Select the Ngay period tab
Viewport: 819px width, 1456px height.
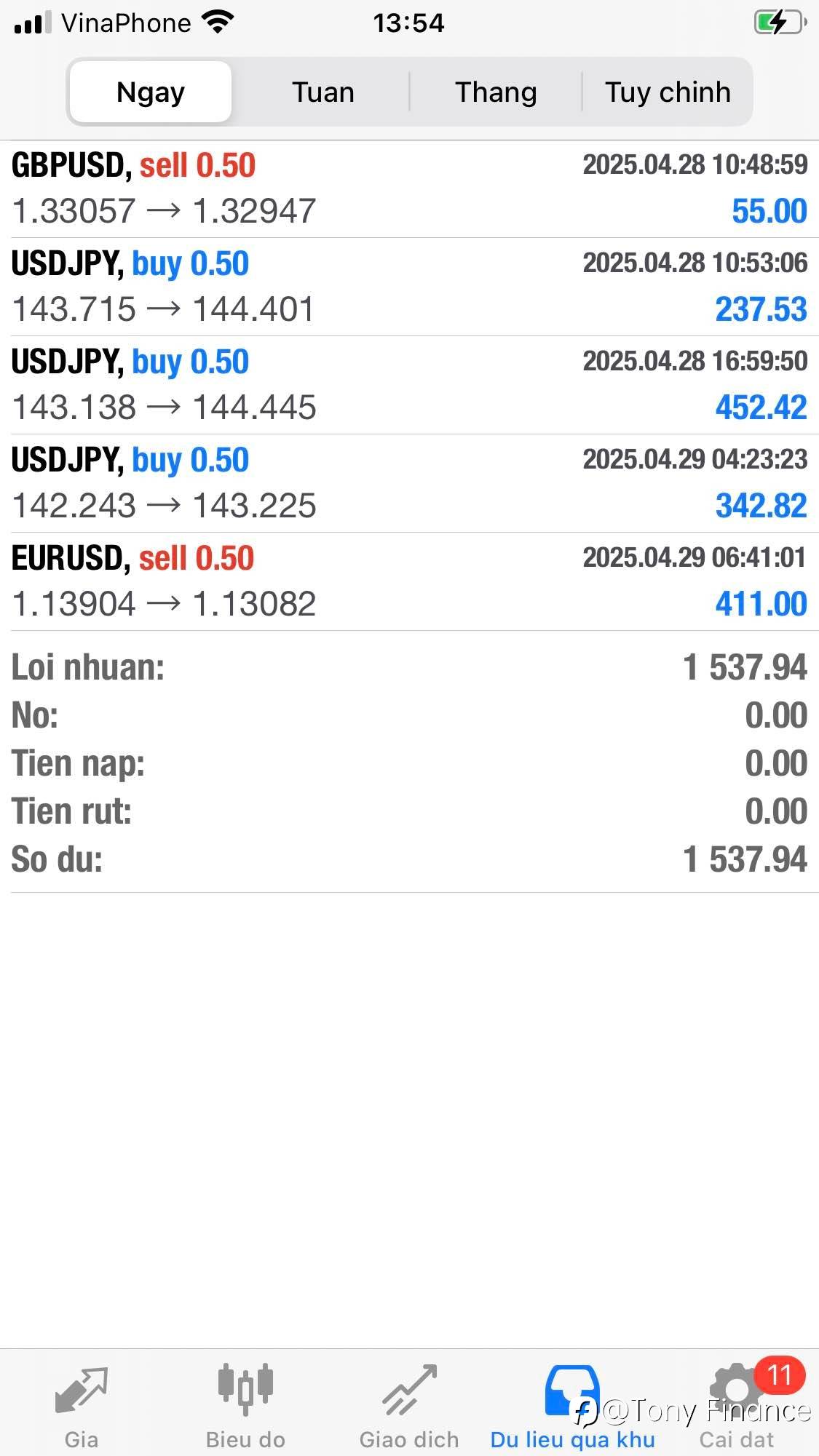pos(151,92)
